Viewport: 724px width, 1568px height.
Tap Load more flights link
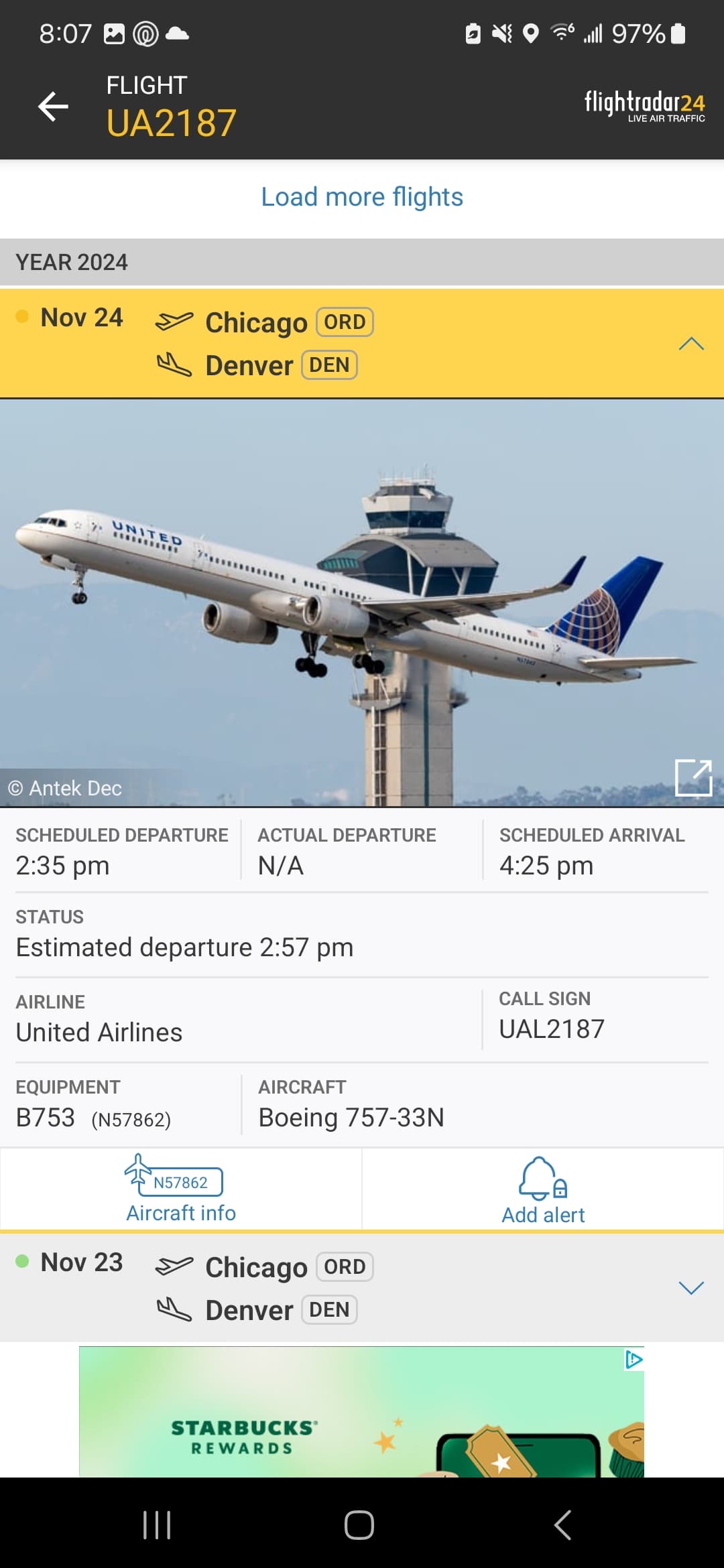(362, 197)
